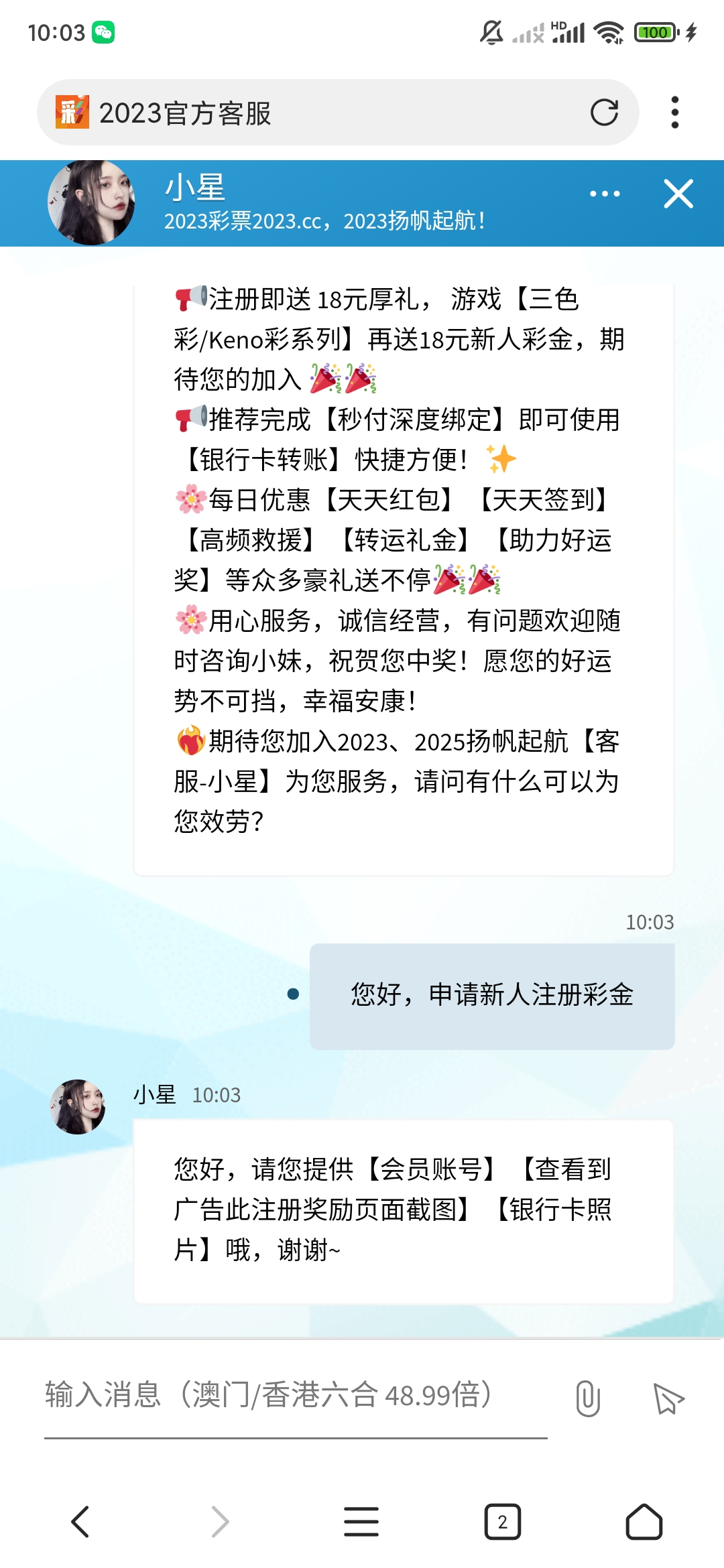Reload the 2023官方客服 page
724x1568 pixels.
pos(604,113)
